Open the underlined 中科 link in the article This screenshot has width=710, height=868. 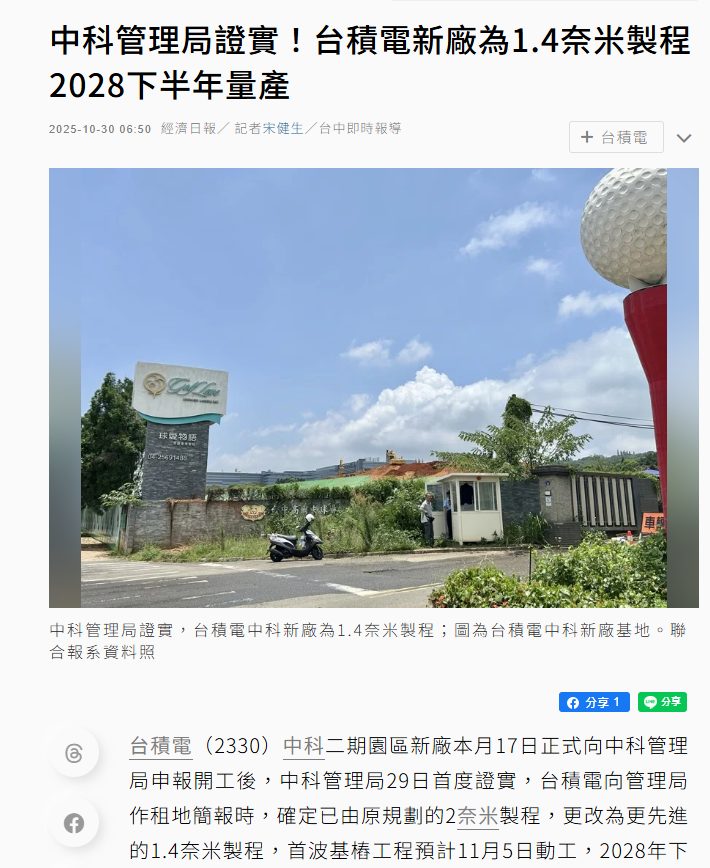[x=304, y=746]
